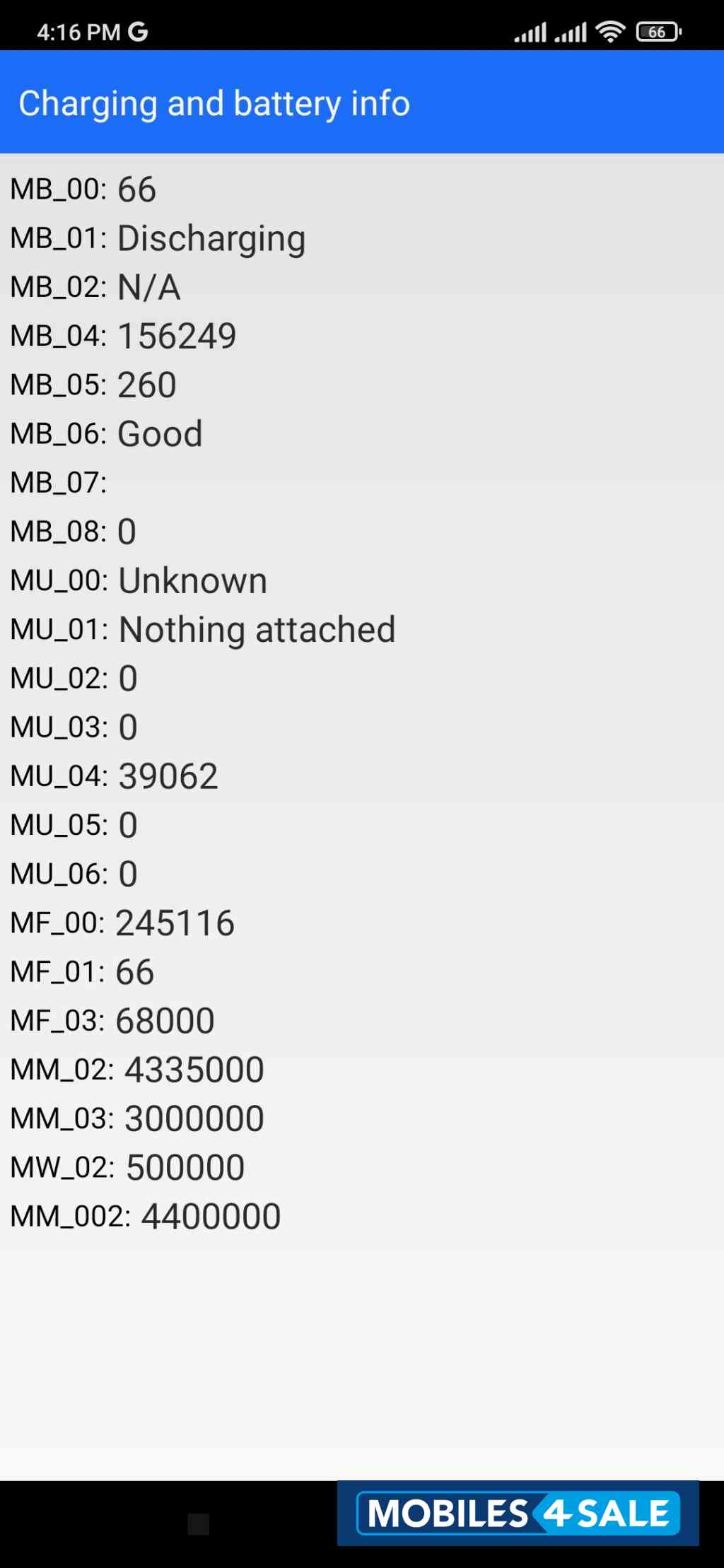Tap the G notification icon near the clock
The height and width of the screenshot is (1568, 724).
[x=136, y=31]
